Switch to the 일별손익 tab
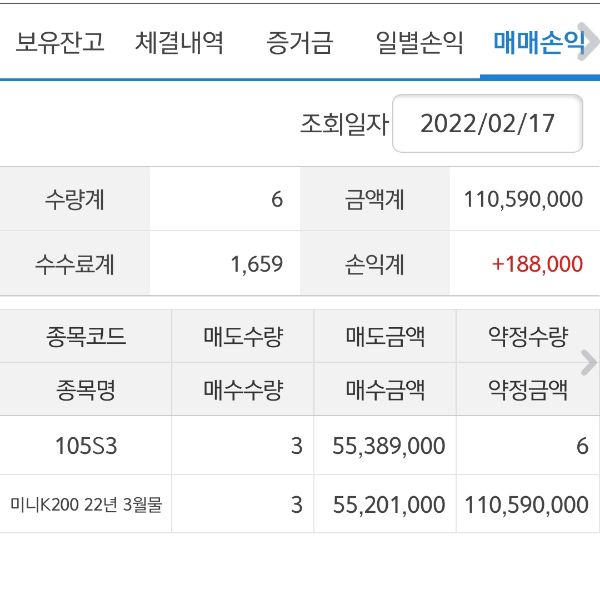Screen dimensions: 600x600 (420, 43)
